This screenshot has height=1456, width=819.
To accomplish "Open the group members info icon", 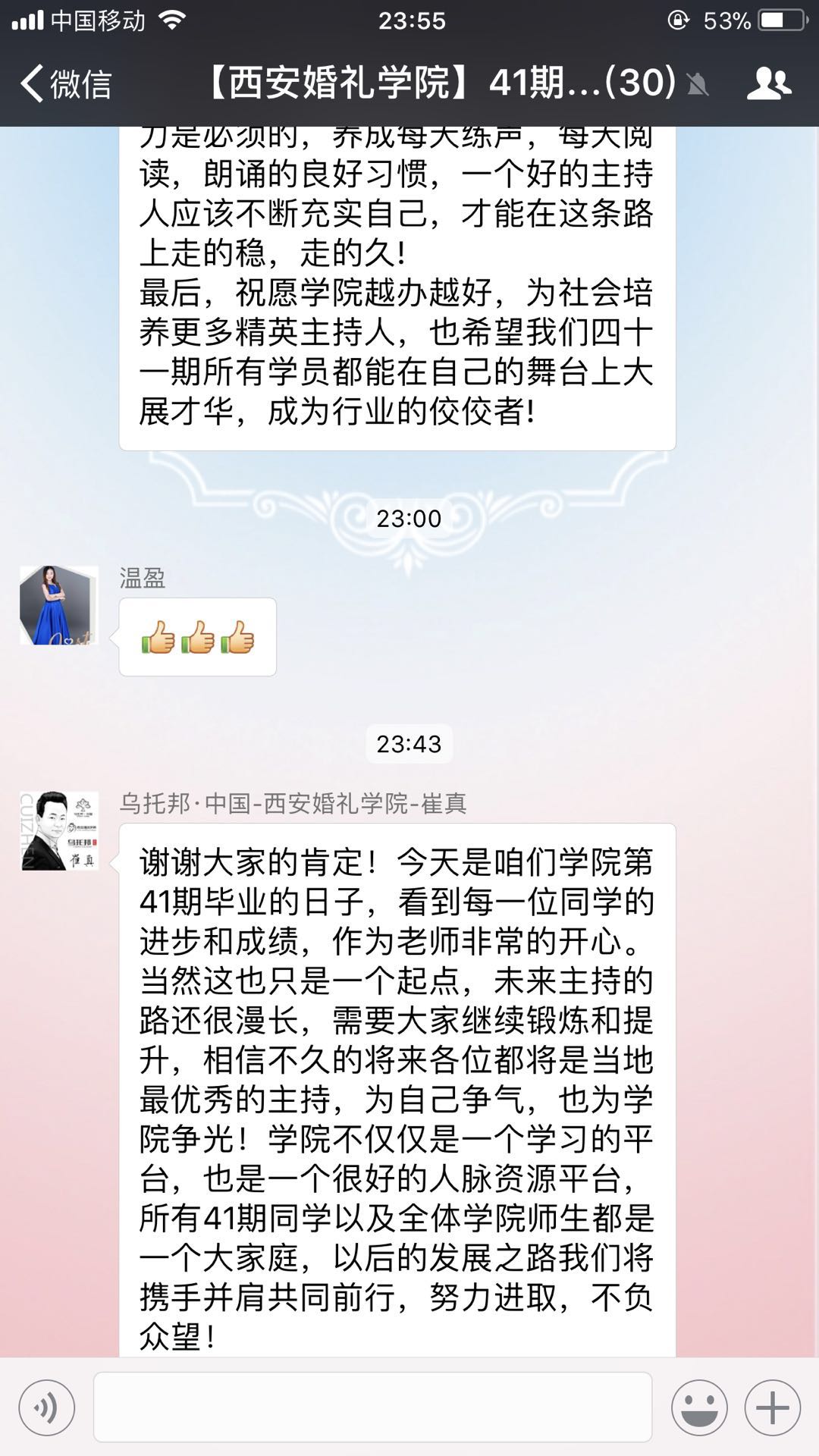I will pos(768,83).
